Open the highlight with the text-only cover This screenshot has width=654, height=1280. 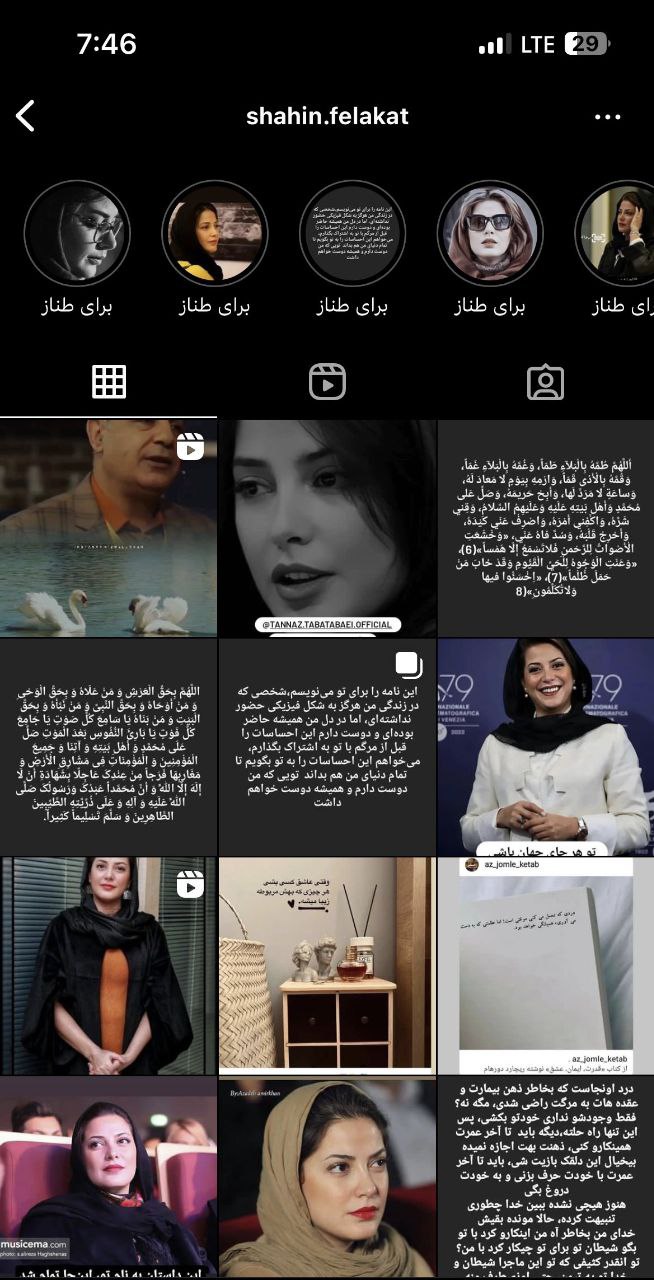[x=352, y=233]
